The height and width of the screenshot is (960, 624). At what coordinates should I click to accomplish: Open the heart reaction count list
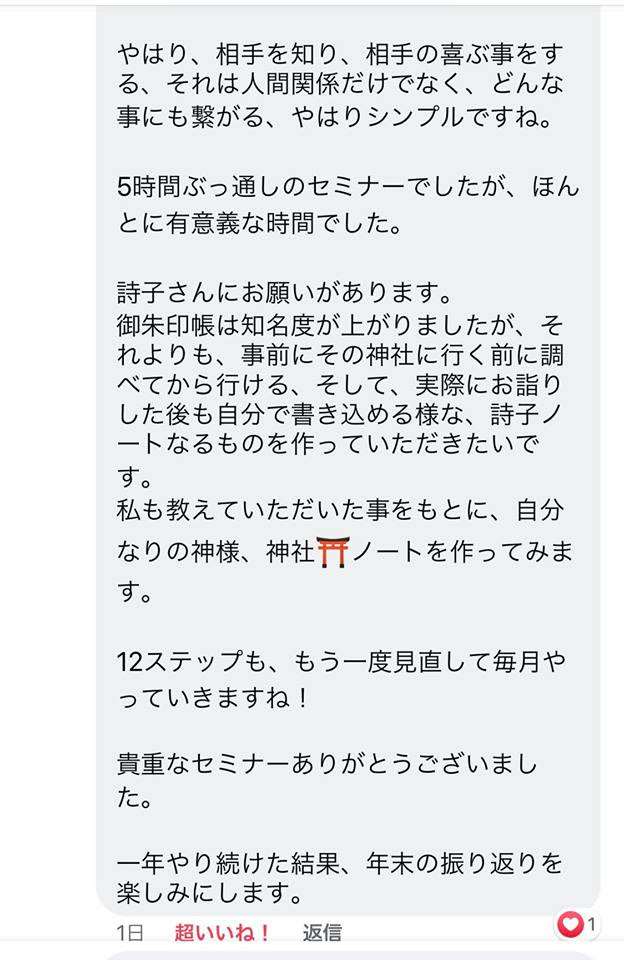pyautogui.click(x=577, y=925)
